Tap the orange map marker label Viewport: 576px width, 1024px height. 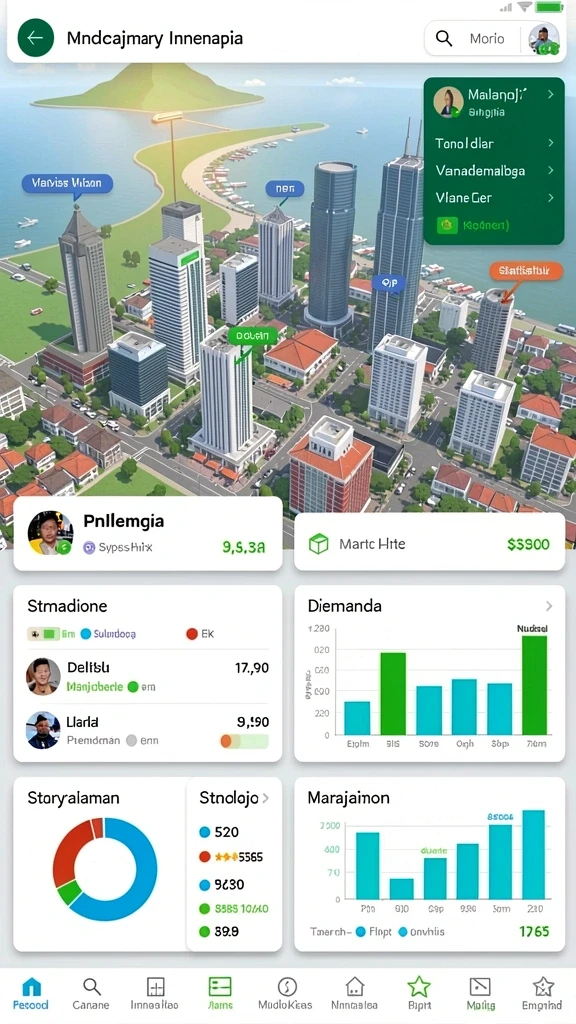(524, 270)
